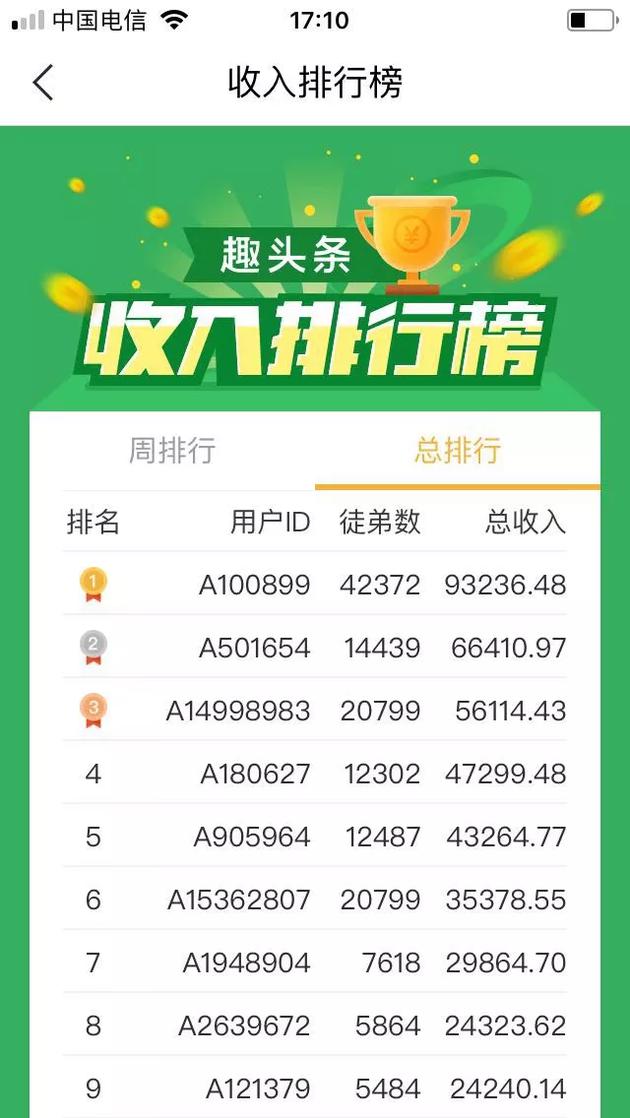Switch to the 周排行 tab
This screenshot has width=630, height=1118.
[172, 451]
